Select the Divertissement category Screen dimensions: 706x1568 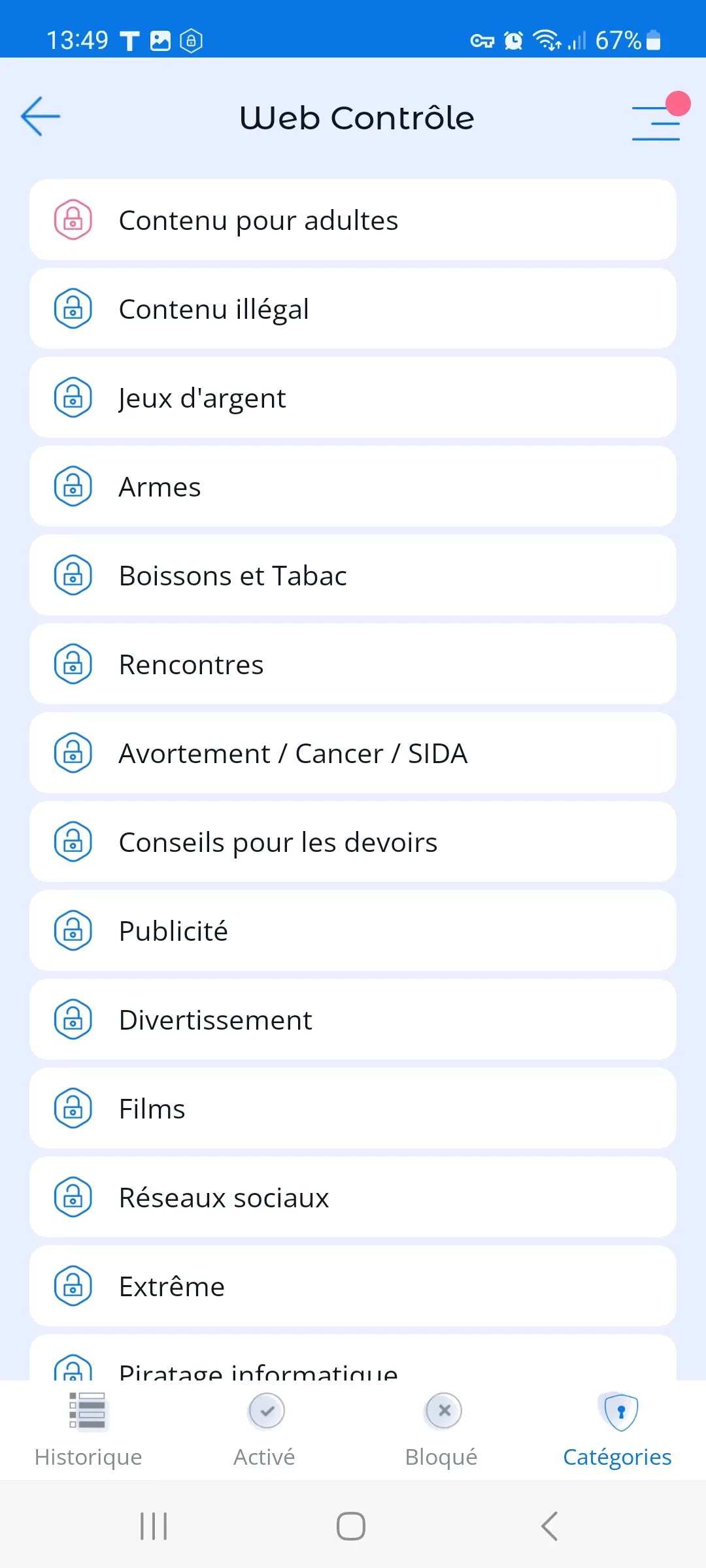click(353, 1020)
